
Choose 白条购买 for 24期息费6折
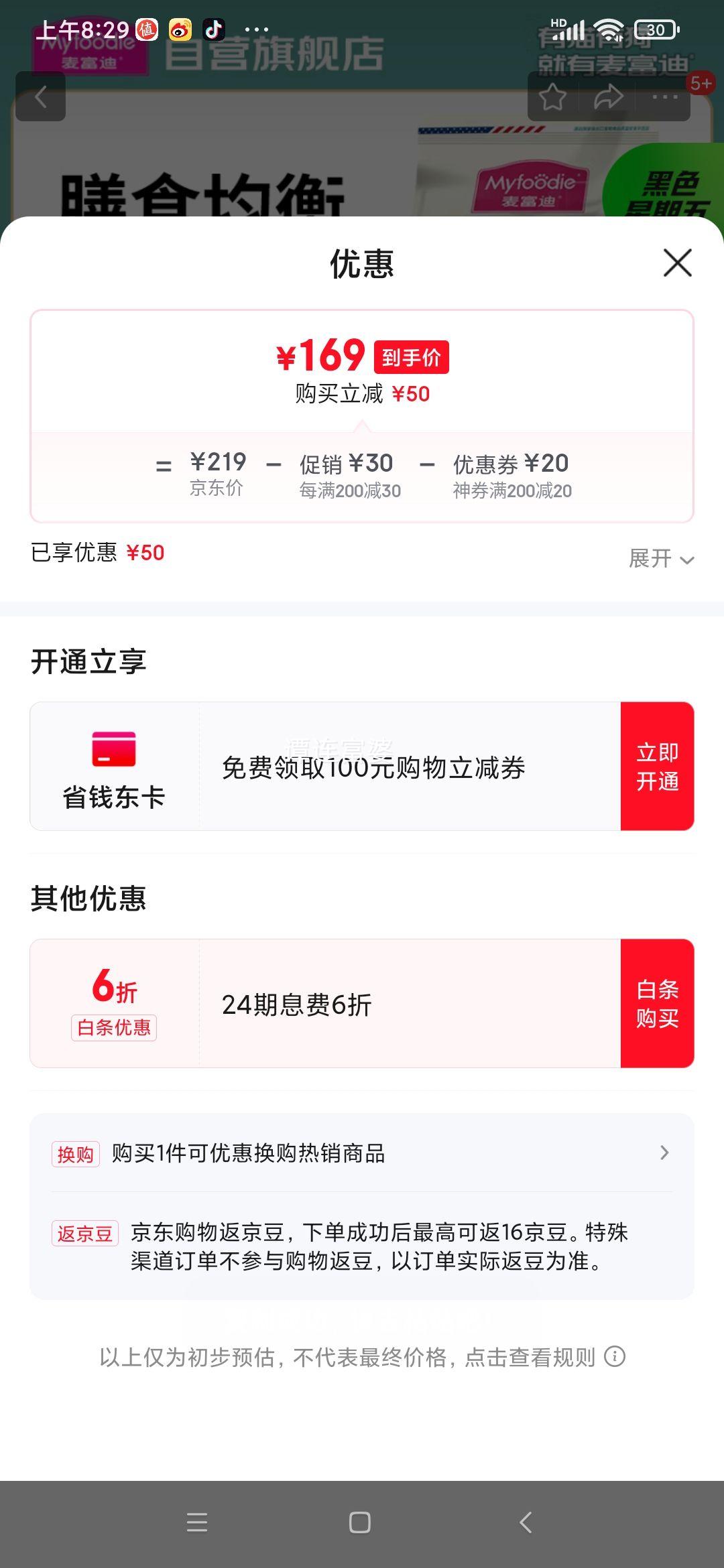[x=657, y=1004]
